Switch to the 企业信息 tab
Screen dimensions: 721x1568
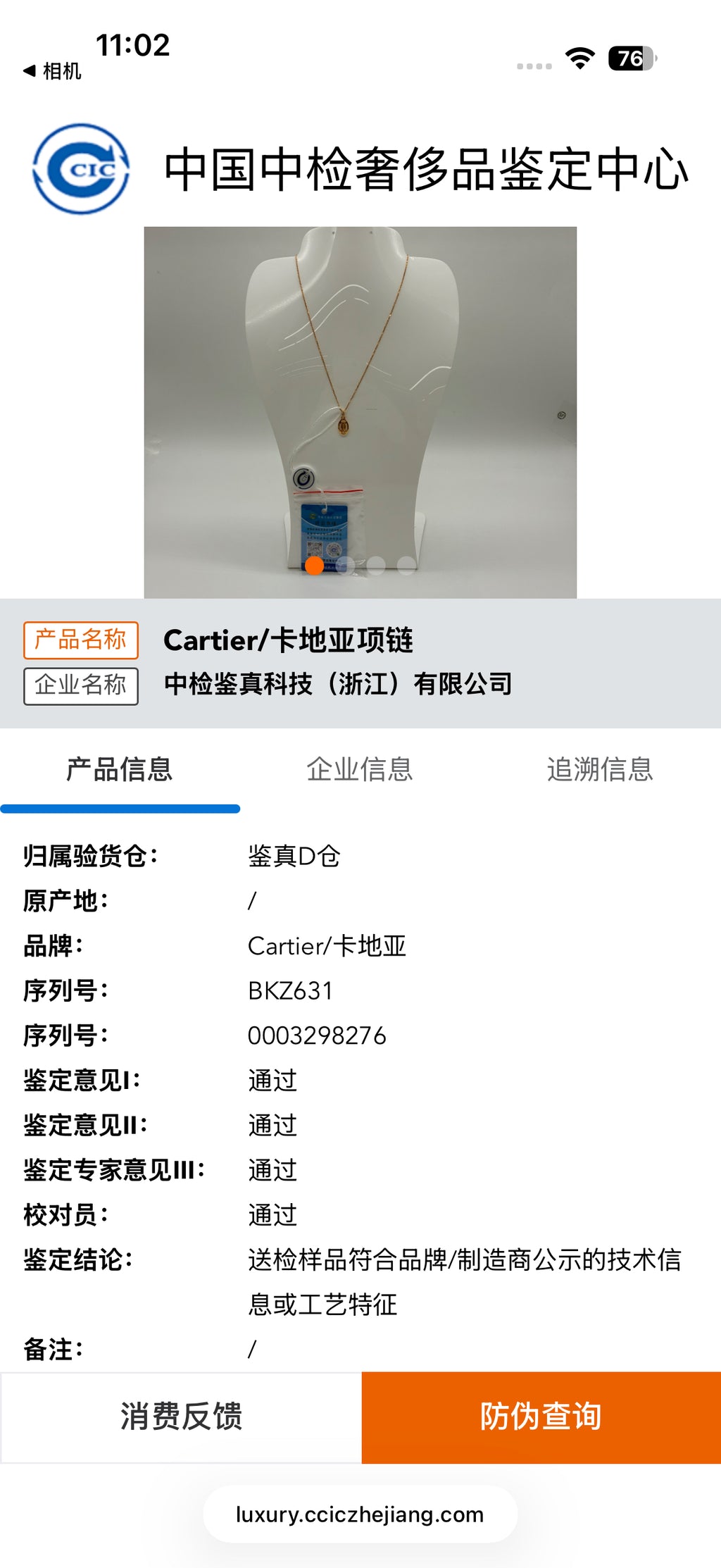(360, 769)
